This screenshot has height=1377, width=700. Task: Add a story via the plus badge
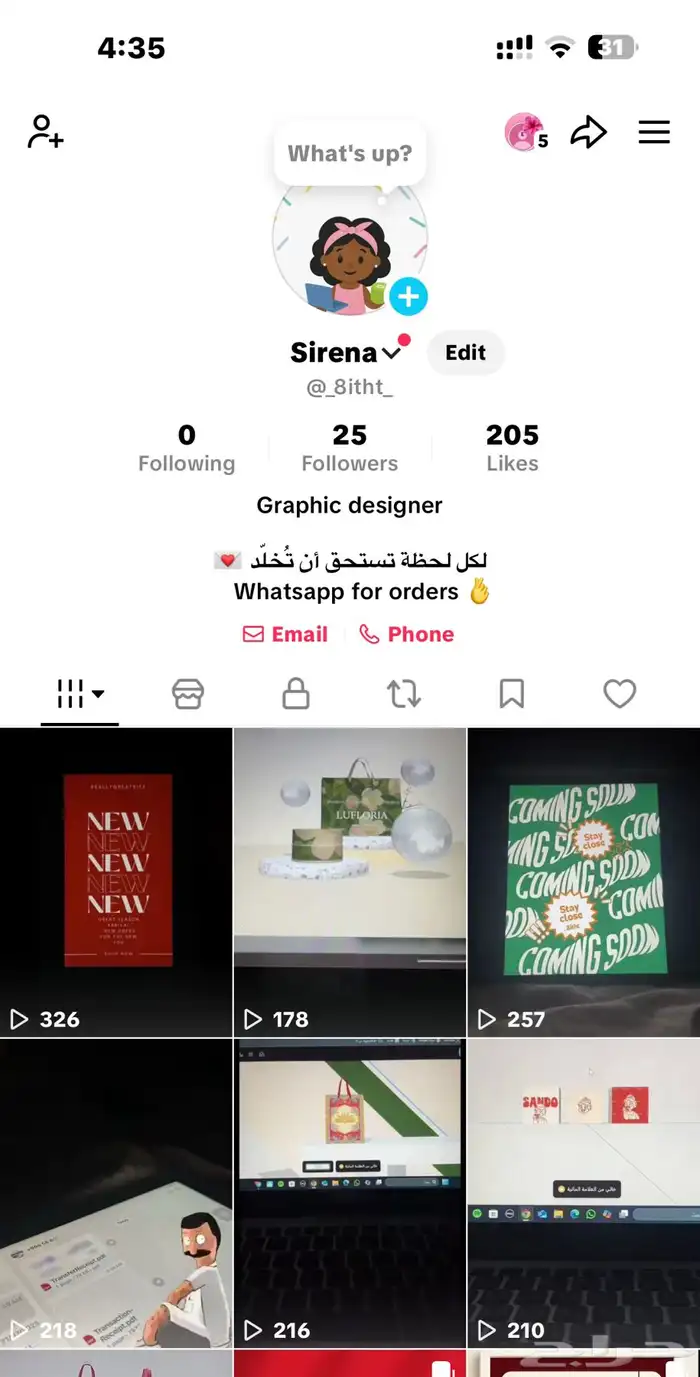click(x=408, y=296)
